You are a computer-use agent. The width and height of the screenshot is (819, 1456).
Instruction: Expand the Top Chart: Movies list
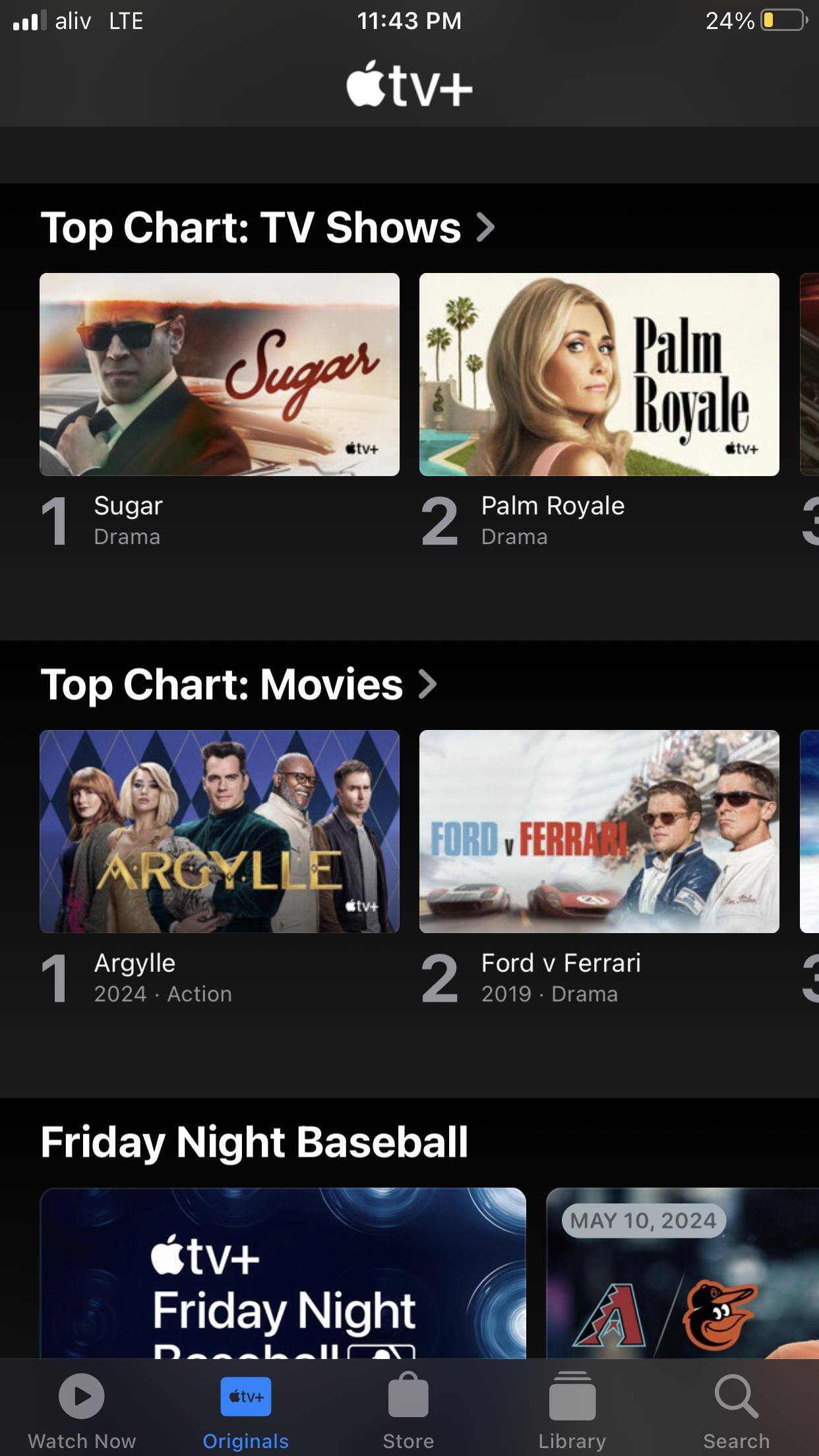(x=238, y=684)
